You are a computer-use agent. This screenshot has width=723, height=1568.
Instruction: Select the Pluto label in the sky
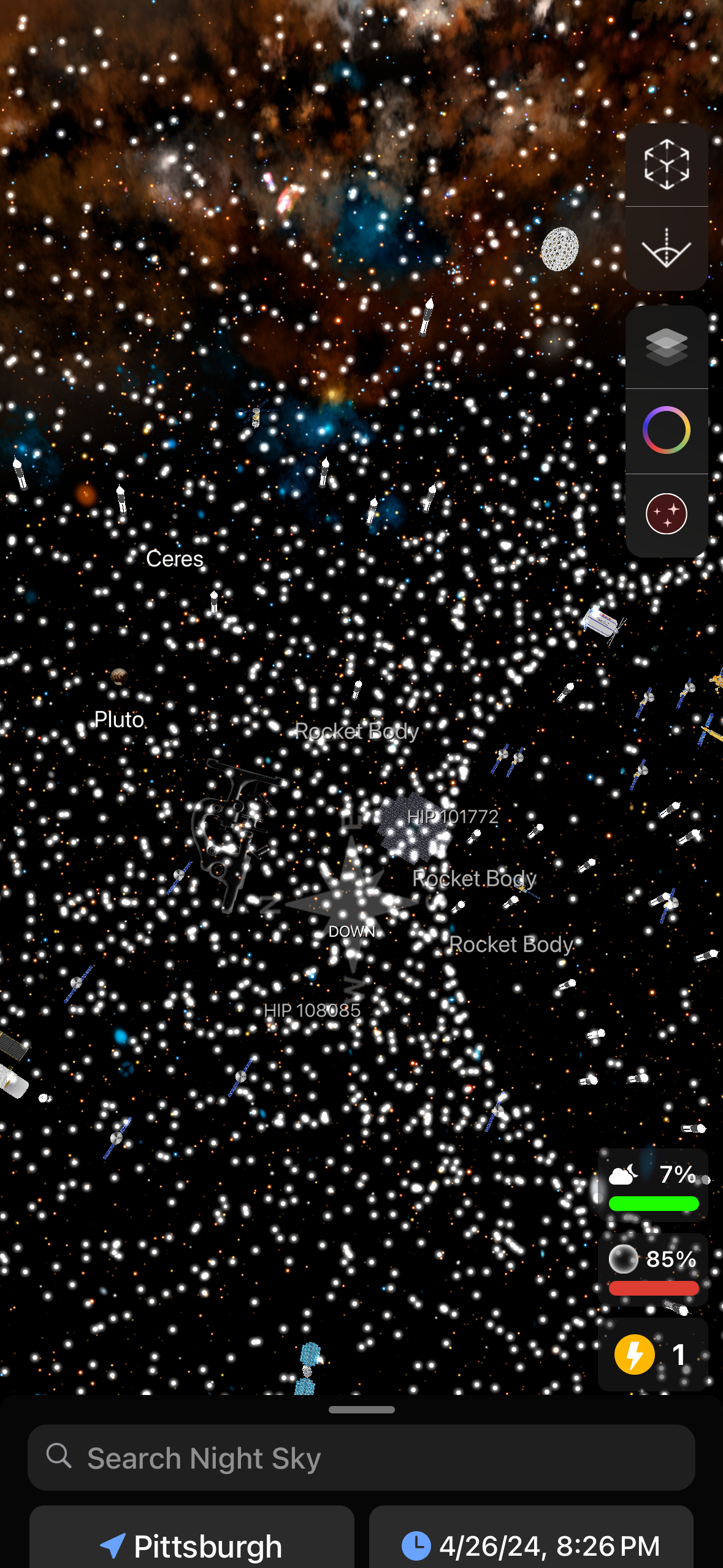(x=118, y=720)
